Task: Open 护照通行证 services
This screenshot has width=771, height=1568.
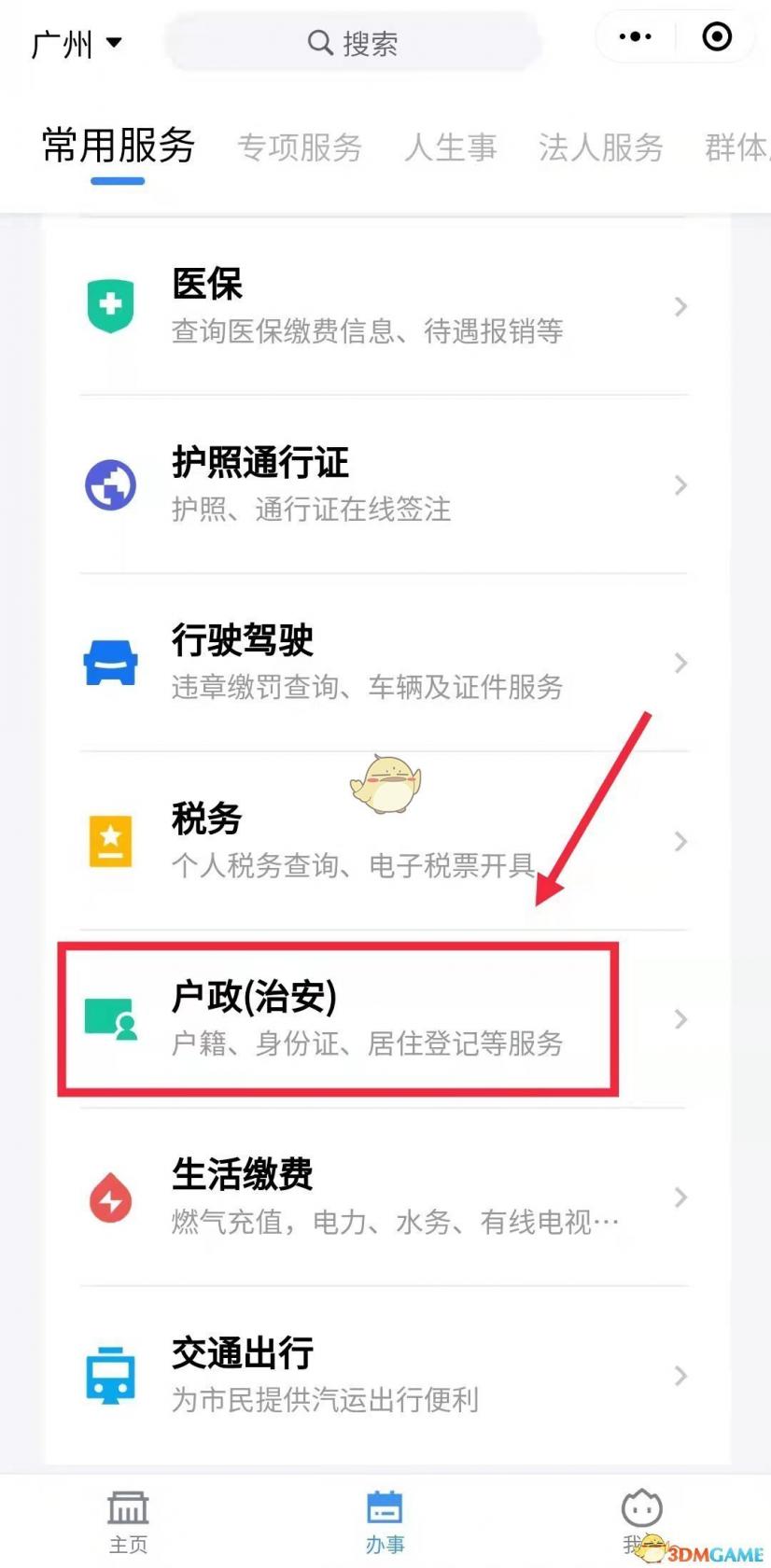Action: 384,484
